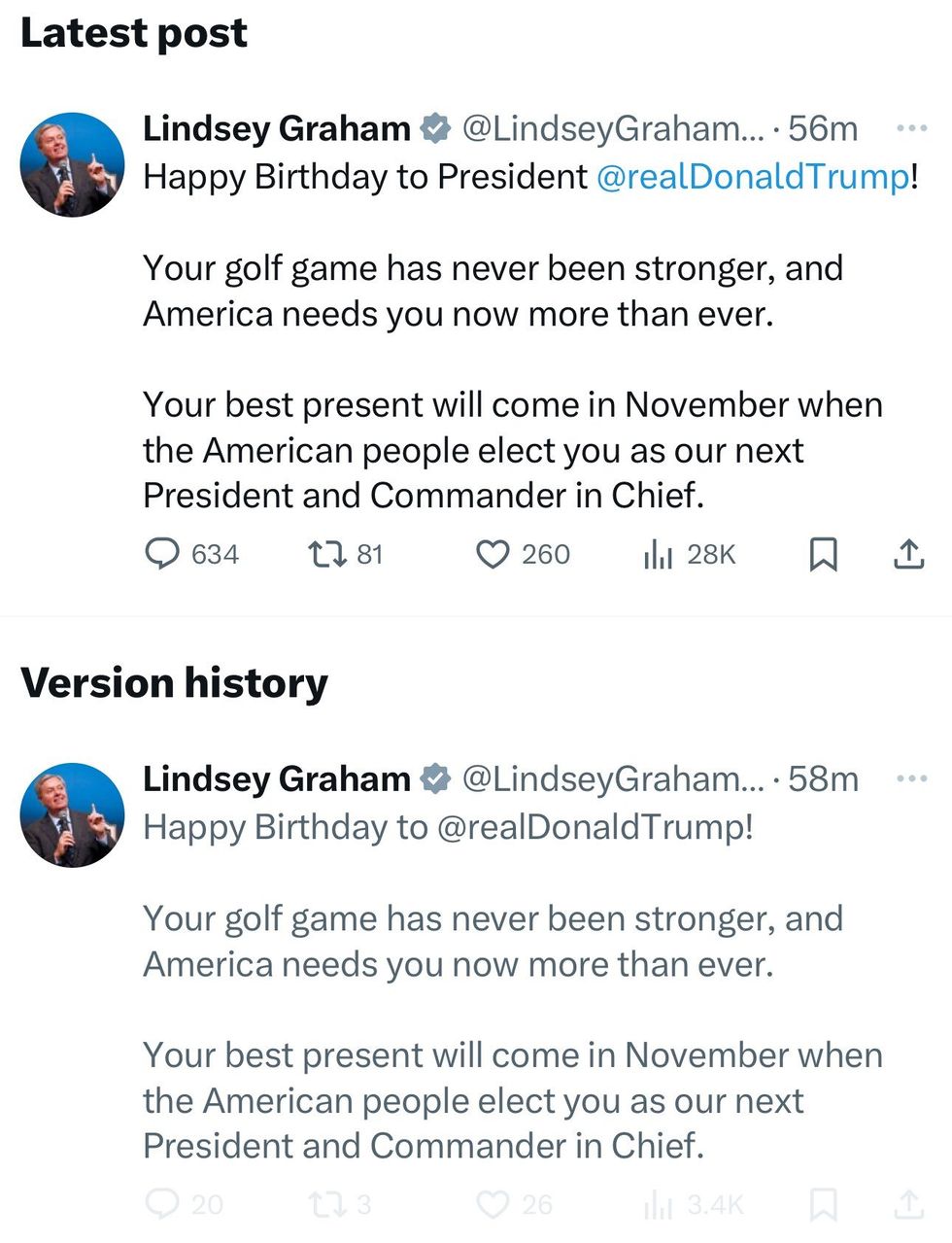This screenshot has height=1243, width=952.
Task: Like the latest post
Action: point(493,554)
